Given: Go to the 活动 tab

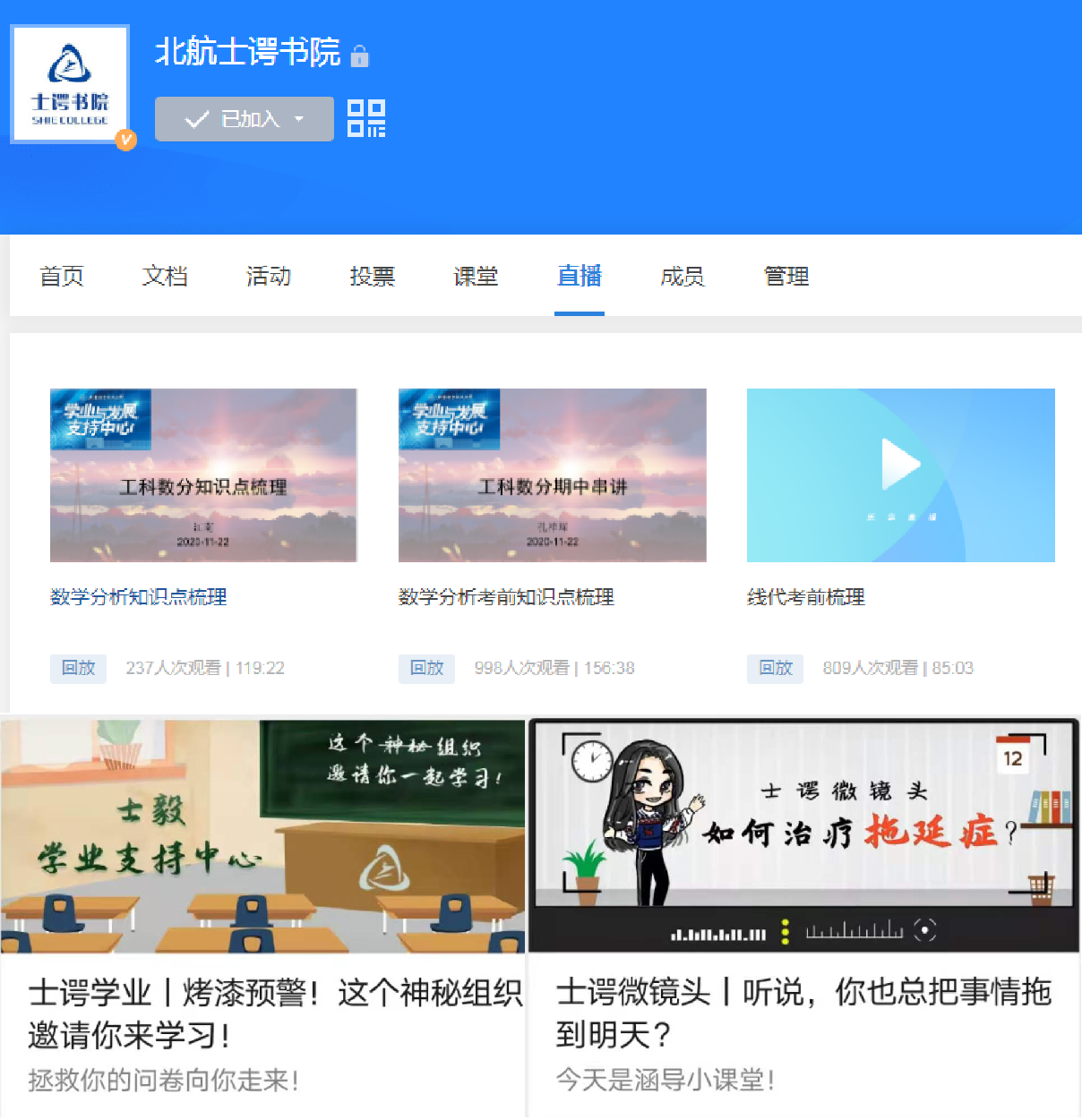Looking at the screenshot, I should point(269,277).
